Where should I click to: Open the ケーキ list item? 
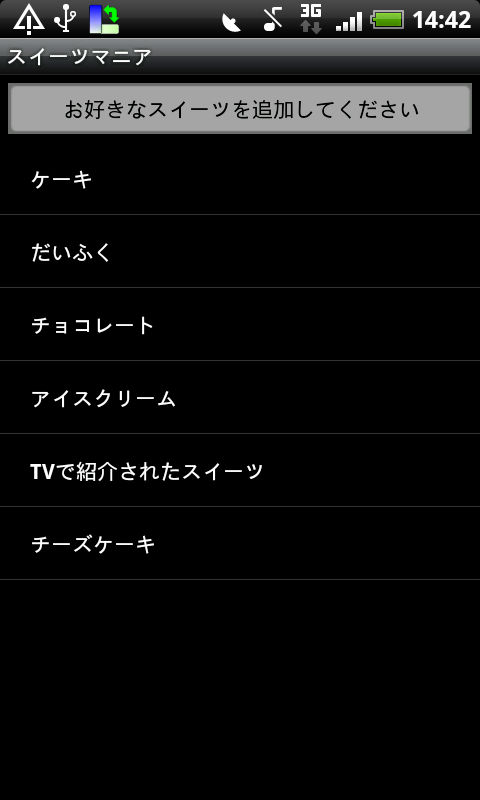point(240,179)
